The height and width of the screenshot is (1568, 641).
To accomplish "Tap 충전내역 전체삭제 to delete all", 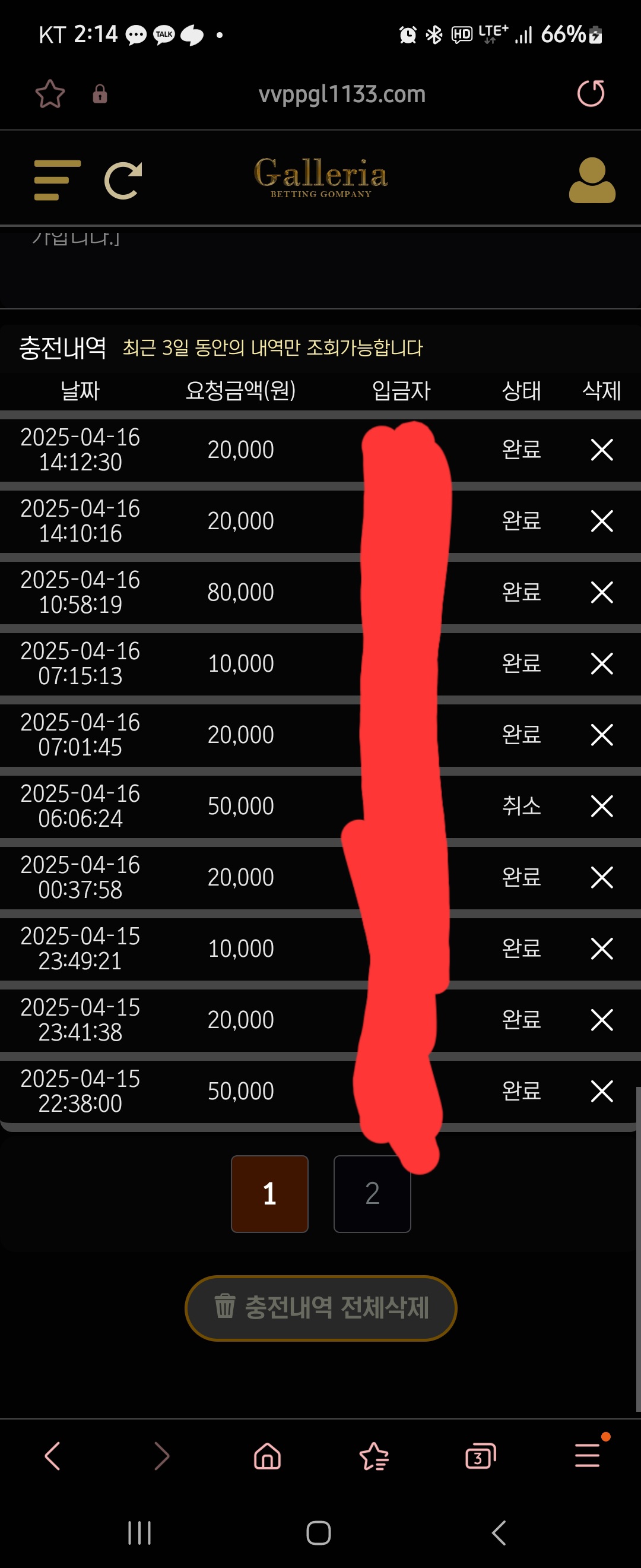I will [320, 1307].
